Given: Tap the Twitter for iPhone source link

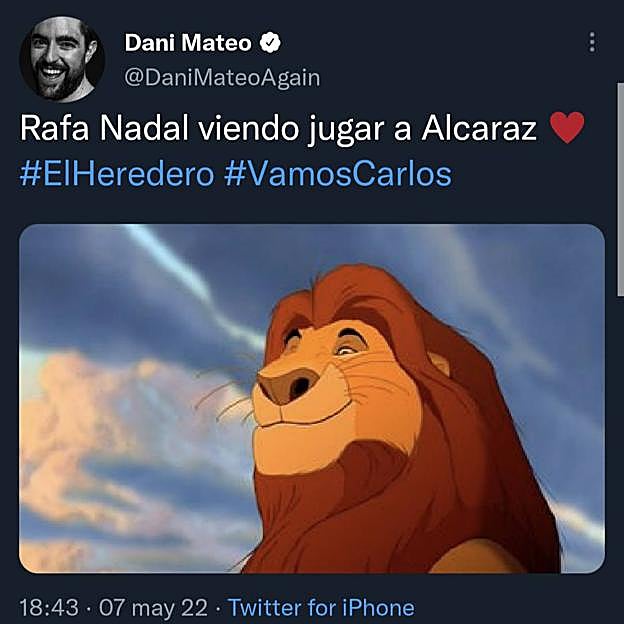Looking at the screenshot, I should [321, 607].
